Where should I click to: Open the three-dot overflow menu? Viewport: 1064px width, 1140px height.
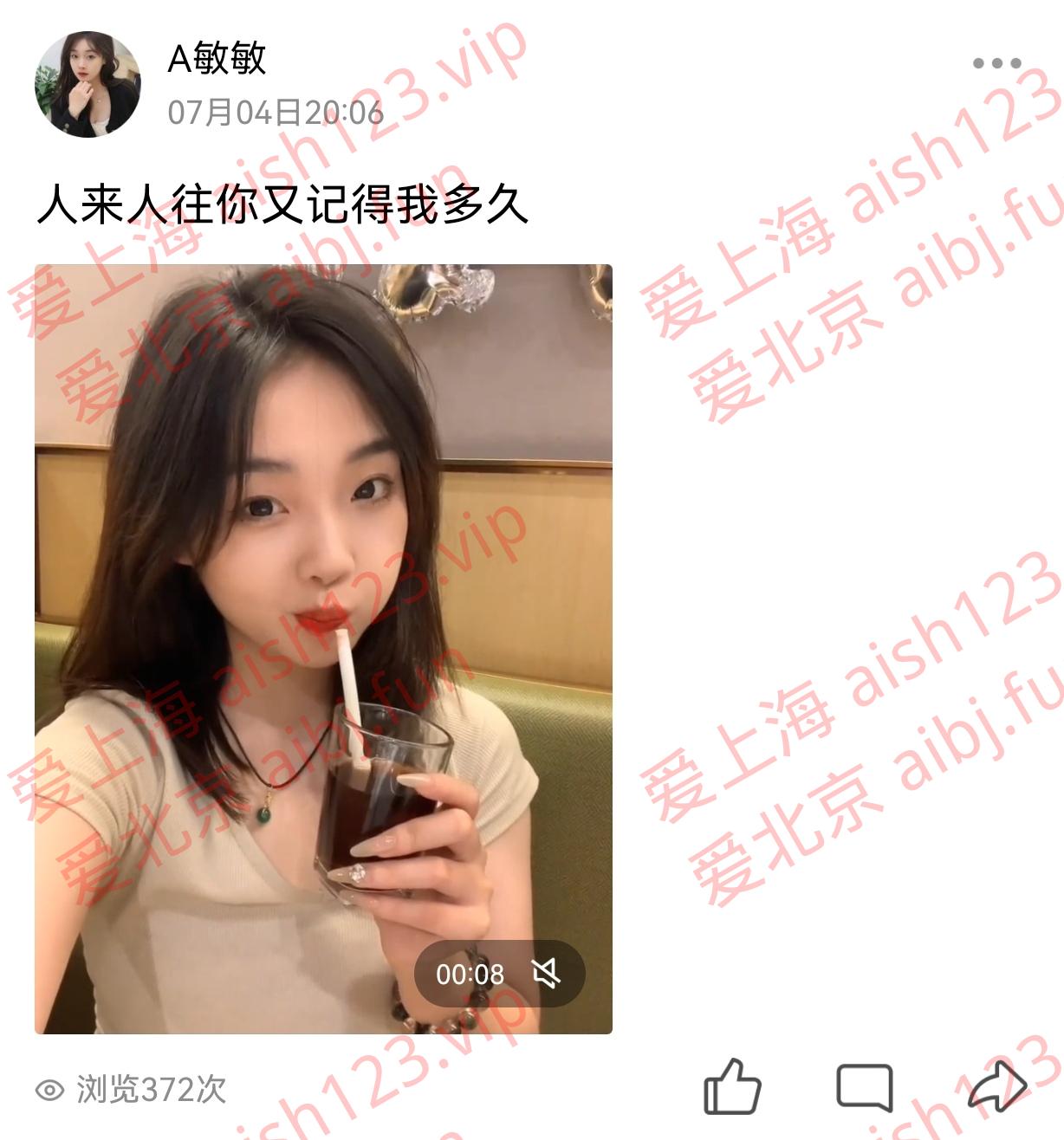[x=996, y=63]
